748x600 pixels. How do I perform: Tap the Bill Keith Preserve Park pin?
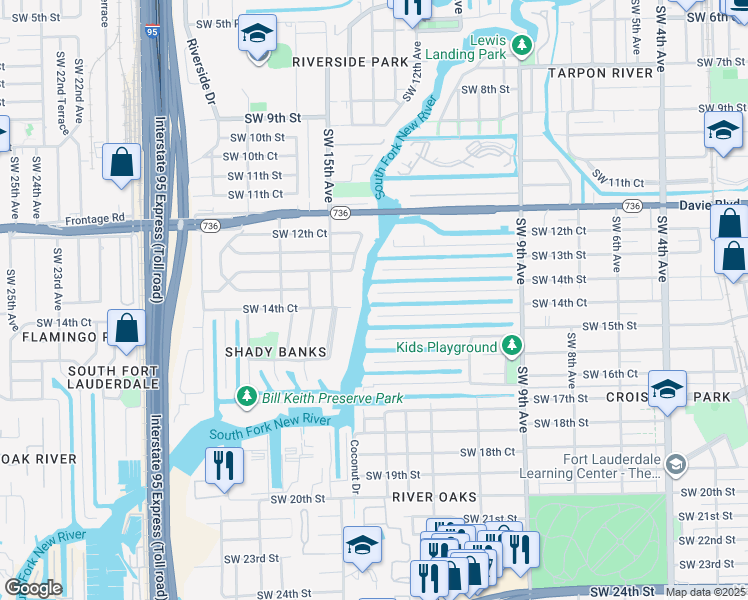(247, 397)
